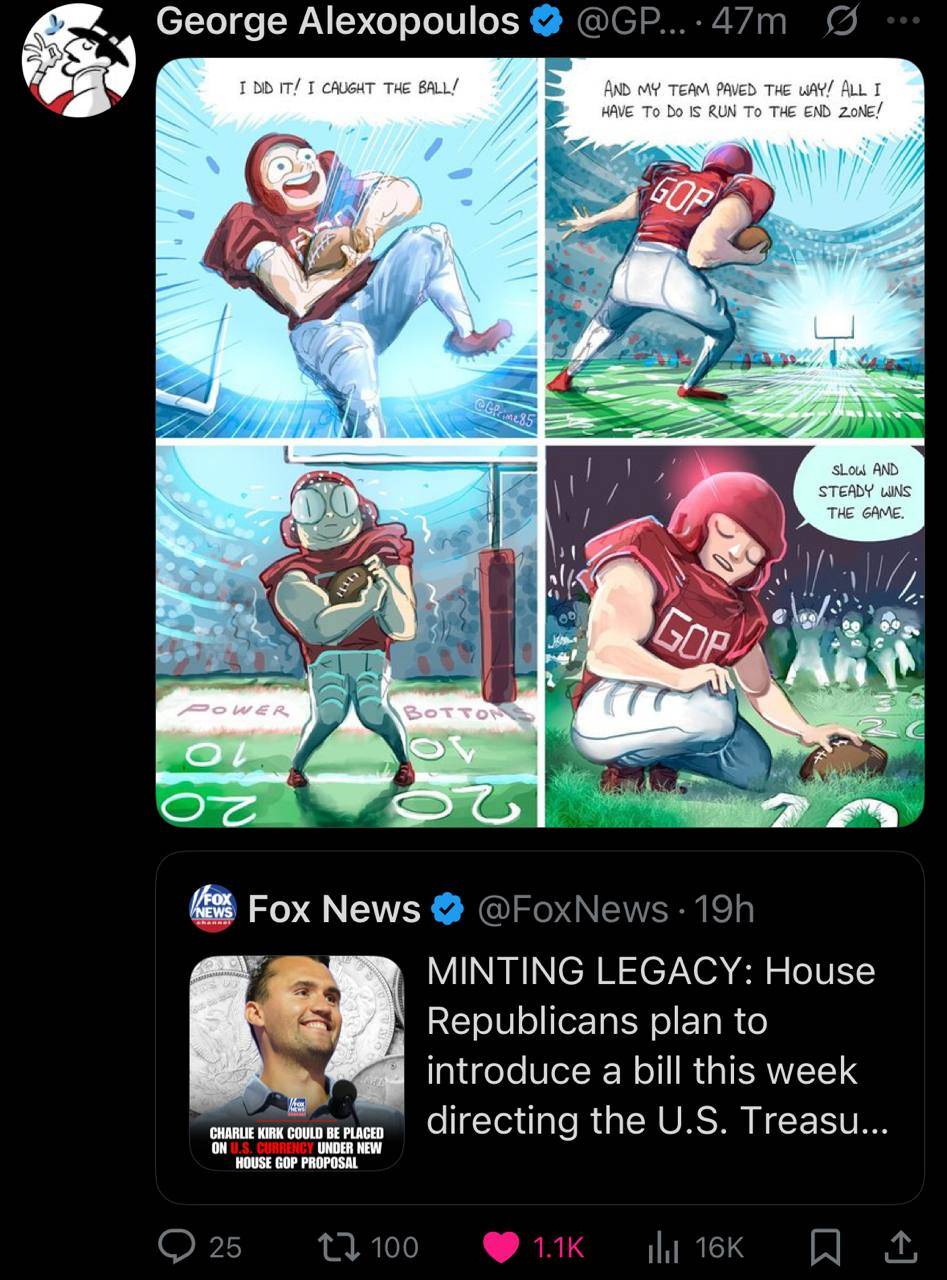Tap the Grok icon beside the timestamp

[842, 22]
